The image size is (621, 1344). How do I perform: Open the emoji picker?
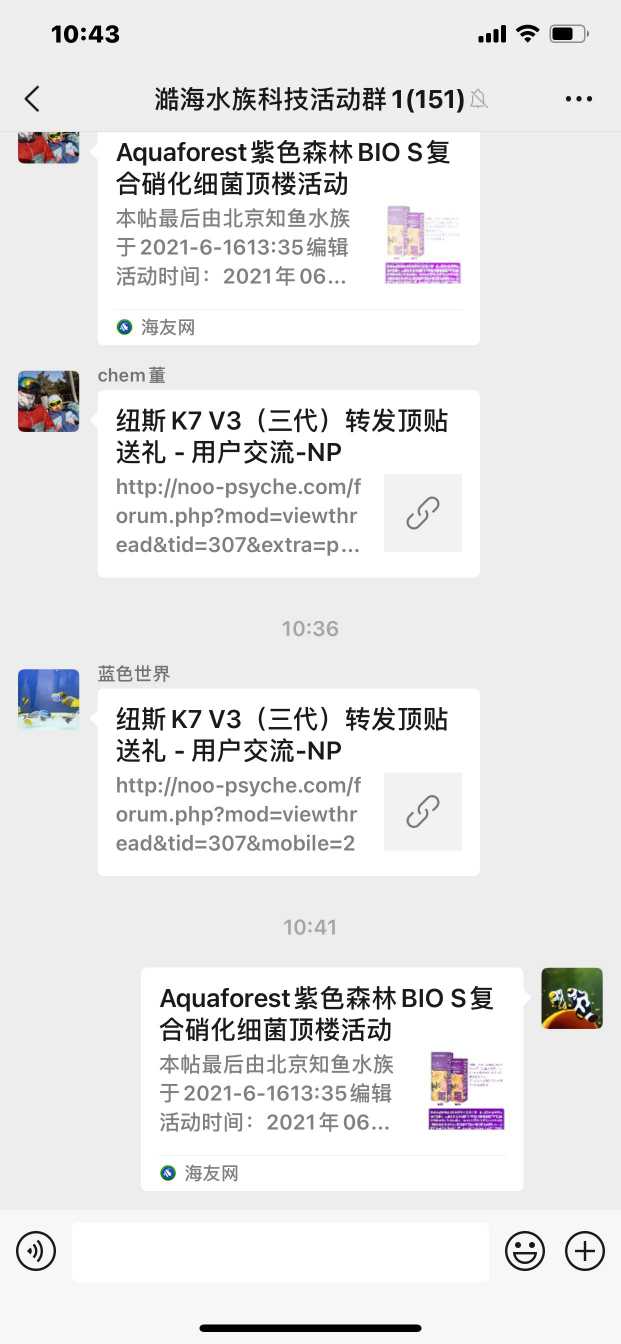525,1251
